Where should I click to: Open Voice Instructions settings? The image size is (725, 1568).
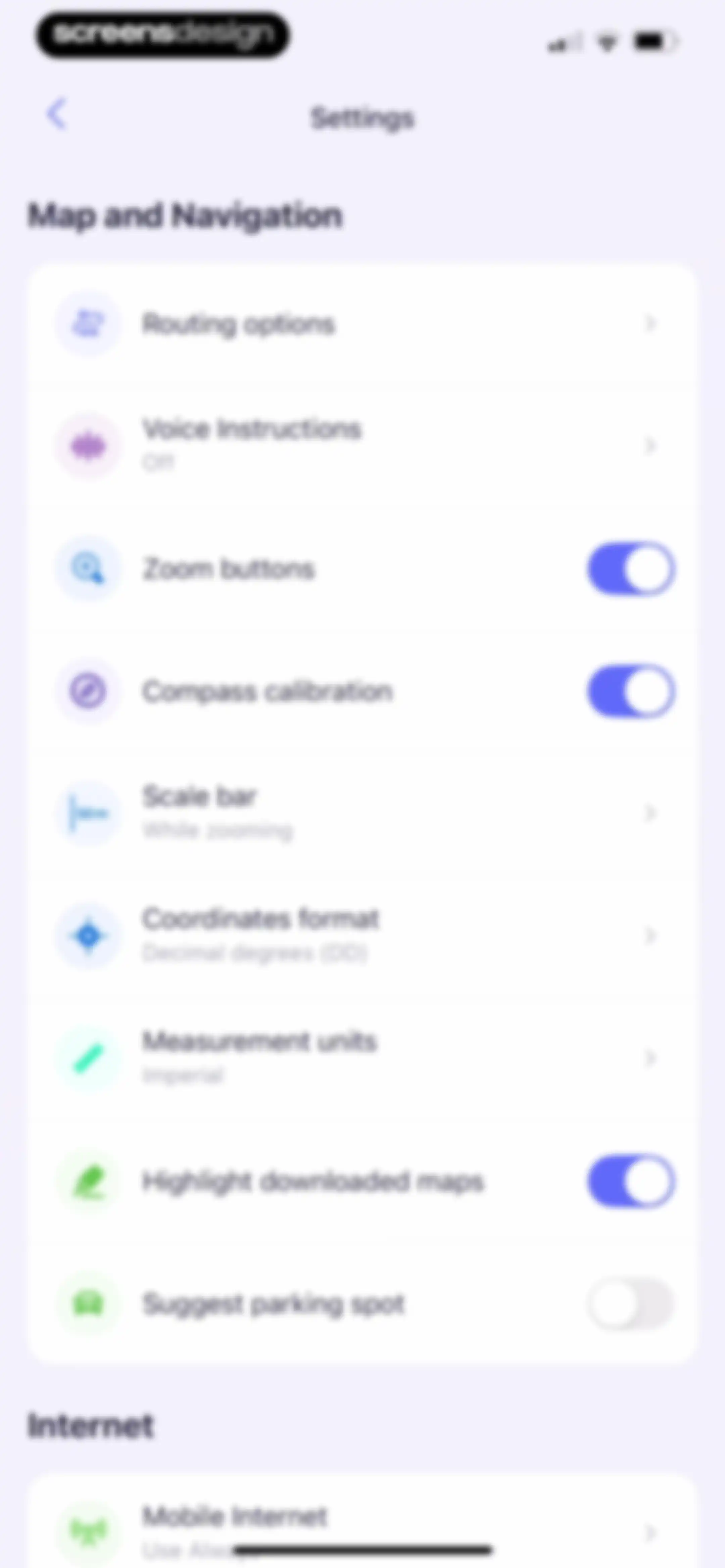[362, 446]
